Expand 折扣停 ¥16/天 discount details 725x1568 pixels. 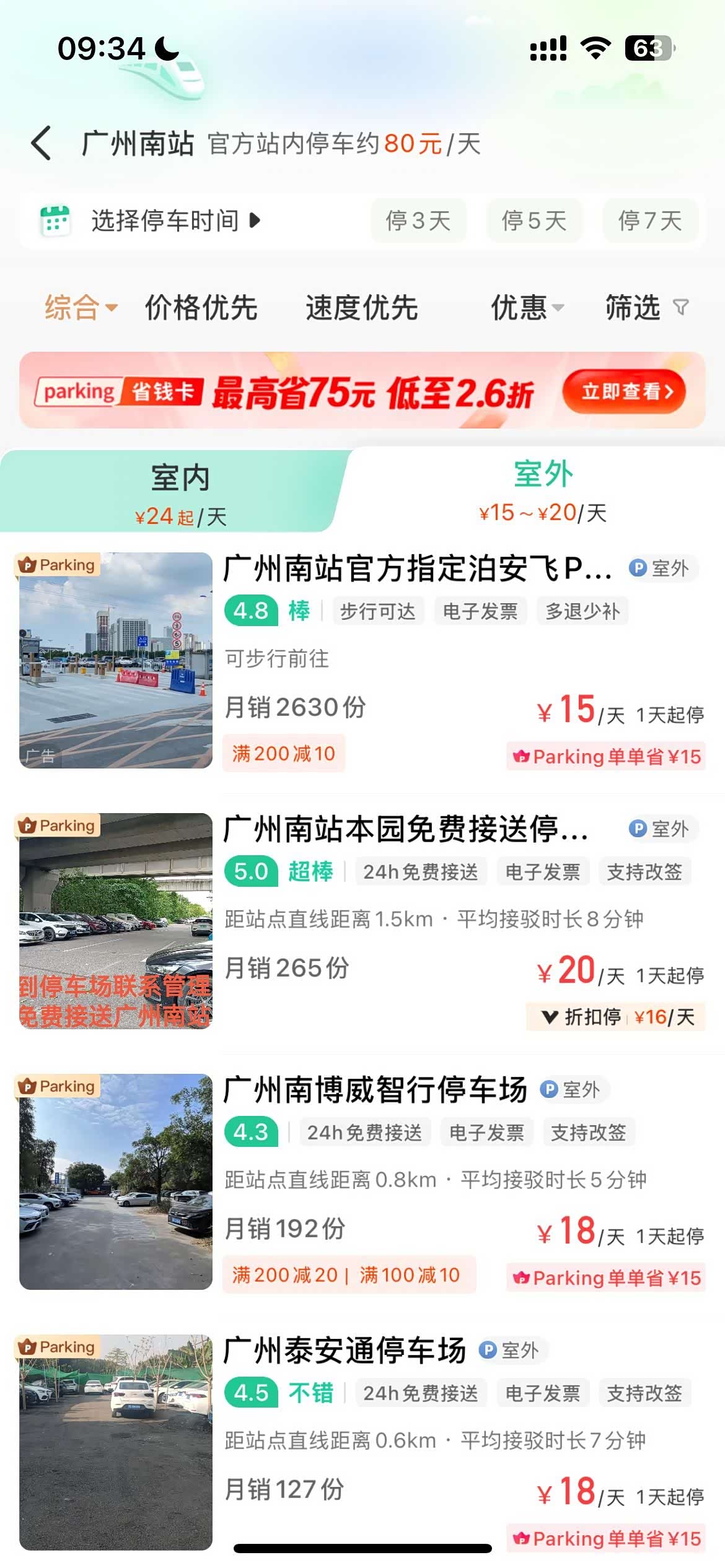616,1017
